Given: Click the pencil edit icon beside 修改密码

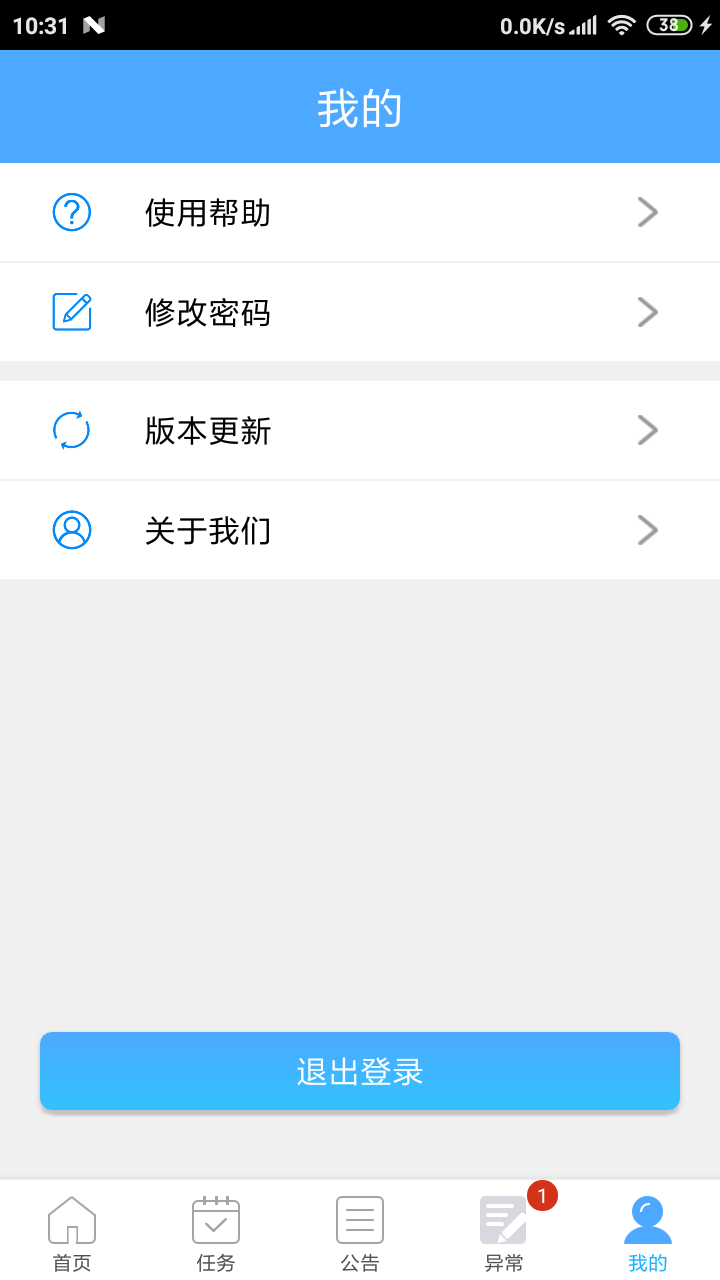Looking at the screenshot, I should pyautogui.click(x=70, y=311).
